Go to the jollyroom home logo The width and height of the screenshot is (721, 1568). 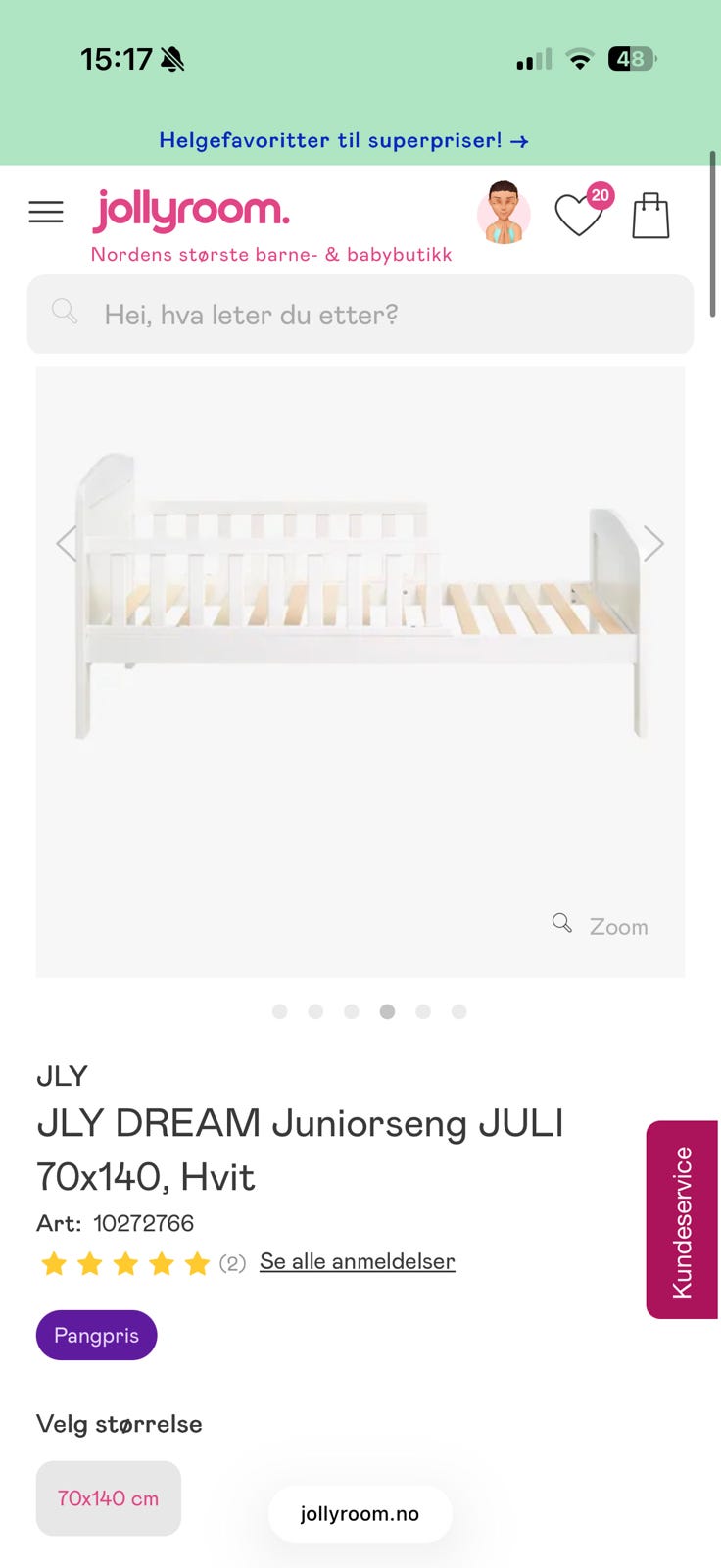[x=191, y=211]
